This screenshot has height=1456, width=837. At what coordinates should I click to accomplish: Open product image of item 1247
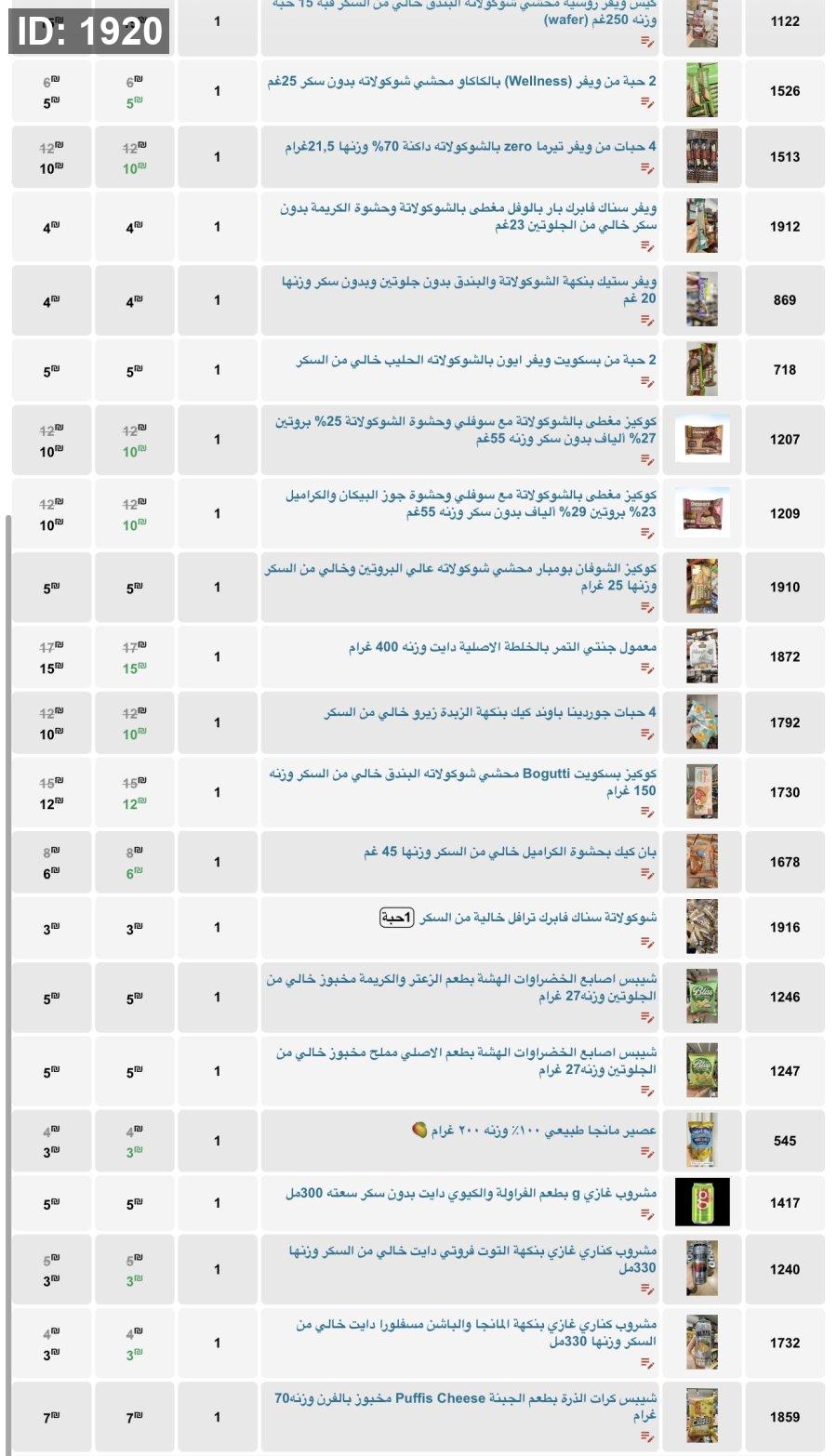coord(701,1071)
